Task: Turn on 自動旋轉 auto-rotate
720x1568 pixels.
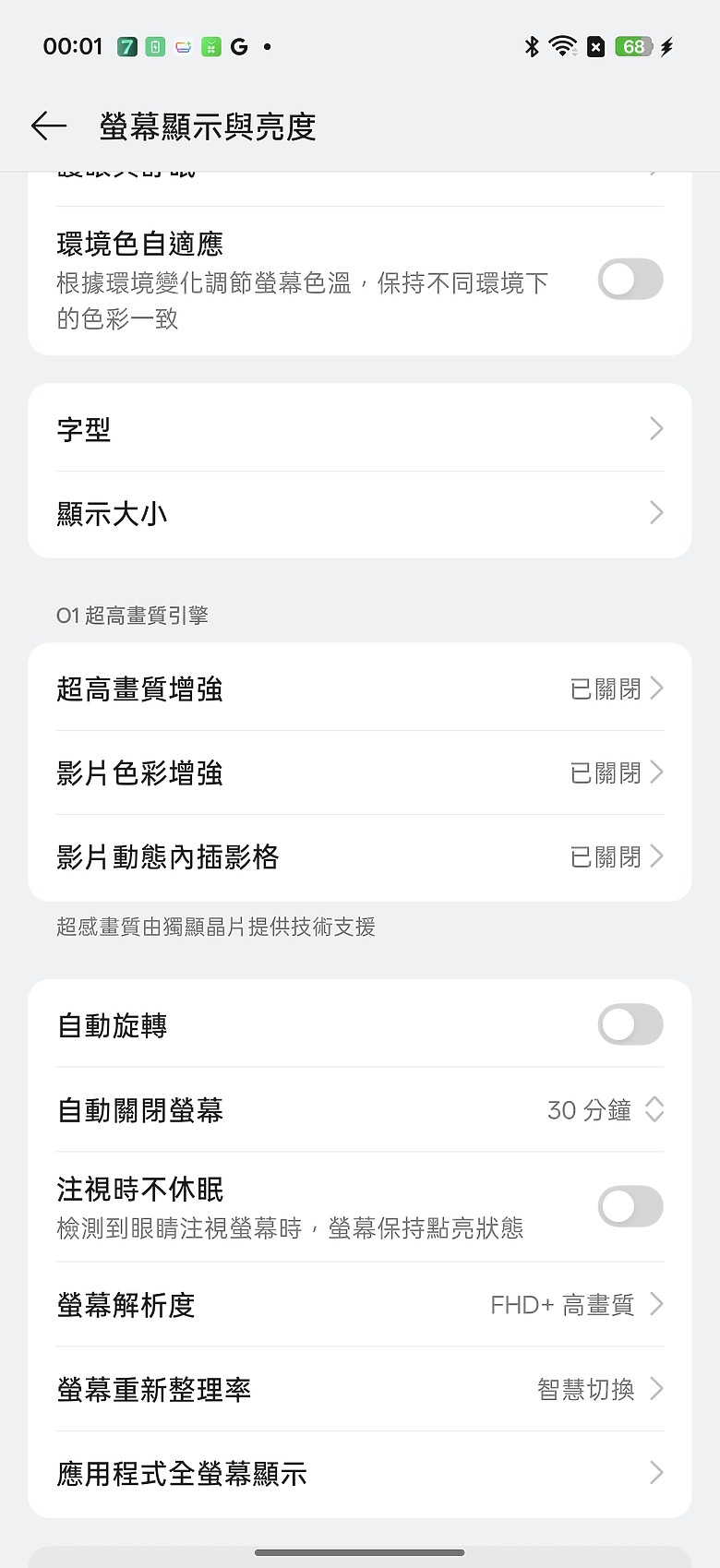Action: click(630, 1024)
